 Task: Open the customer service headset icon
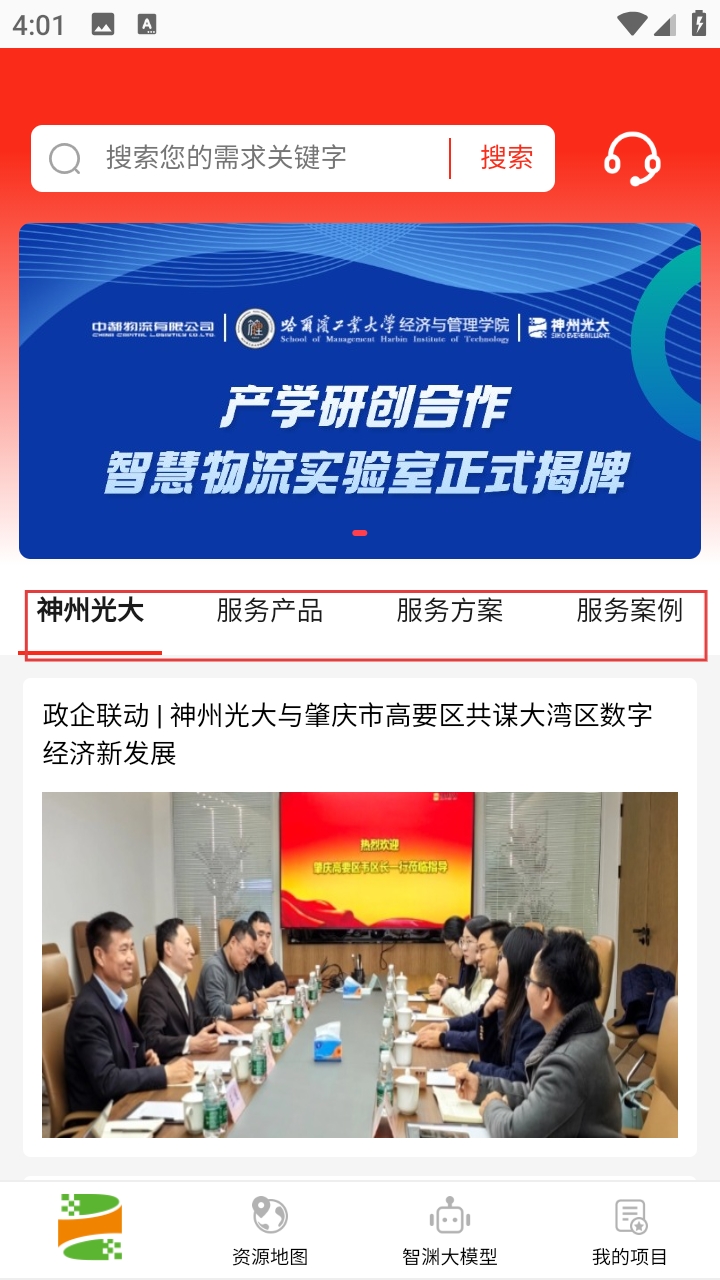click(x=632, y=158)
